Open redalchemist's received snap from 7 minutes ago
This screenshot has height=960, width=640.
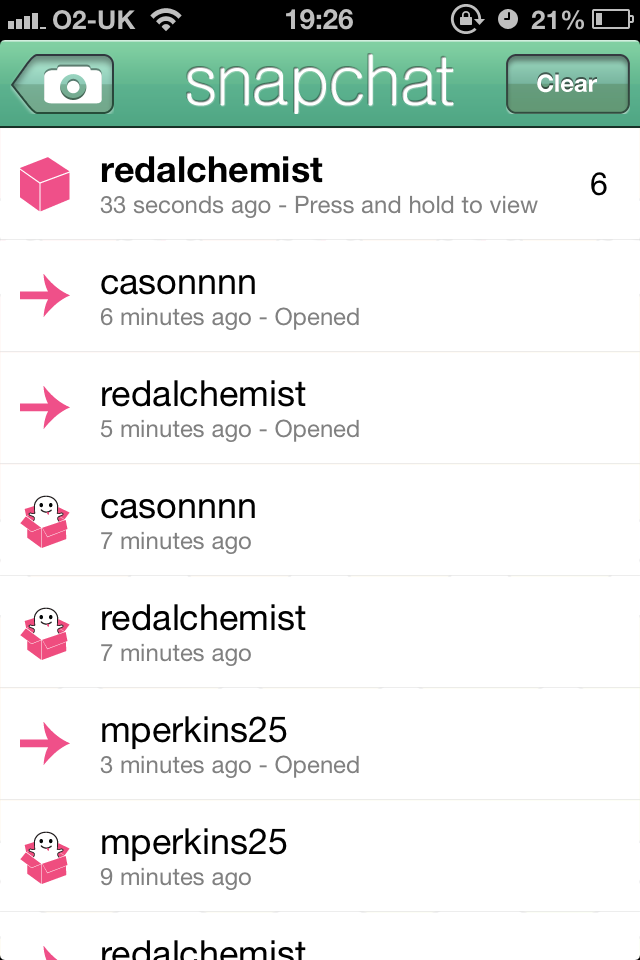click(x=320, y=633)
